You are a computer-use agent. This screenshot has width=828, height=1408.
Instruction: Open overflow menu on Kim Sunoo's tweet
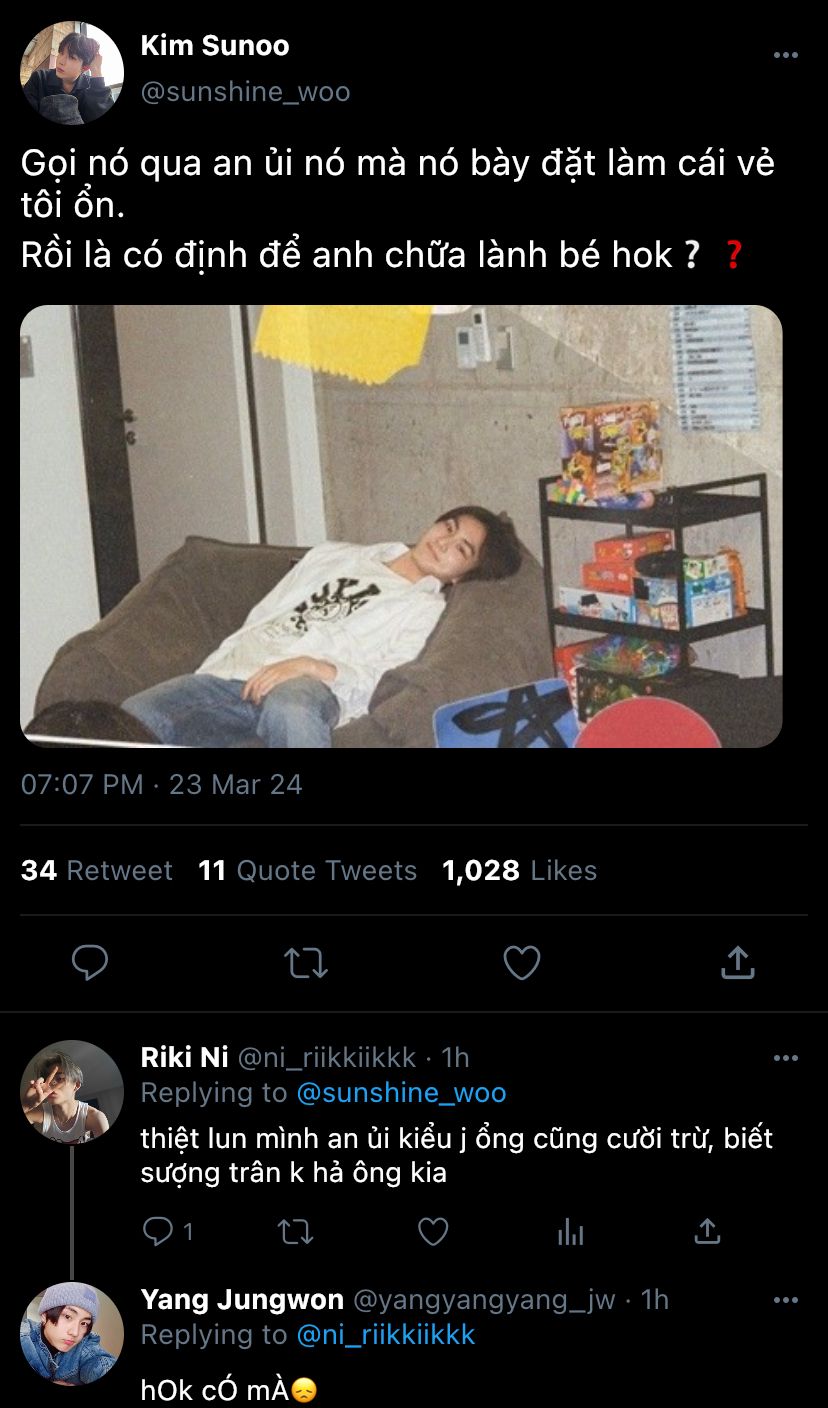tap(786, 55)
